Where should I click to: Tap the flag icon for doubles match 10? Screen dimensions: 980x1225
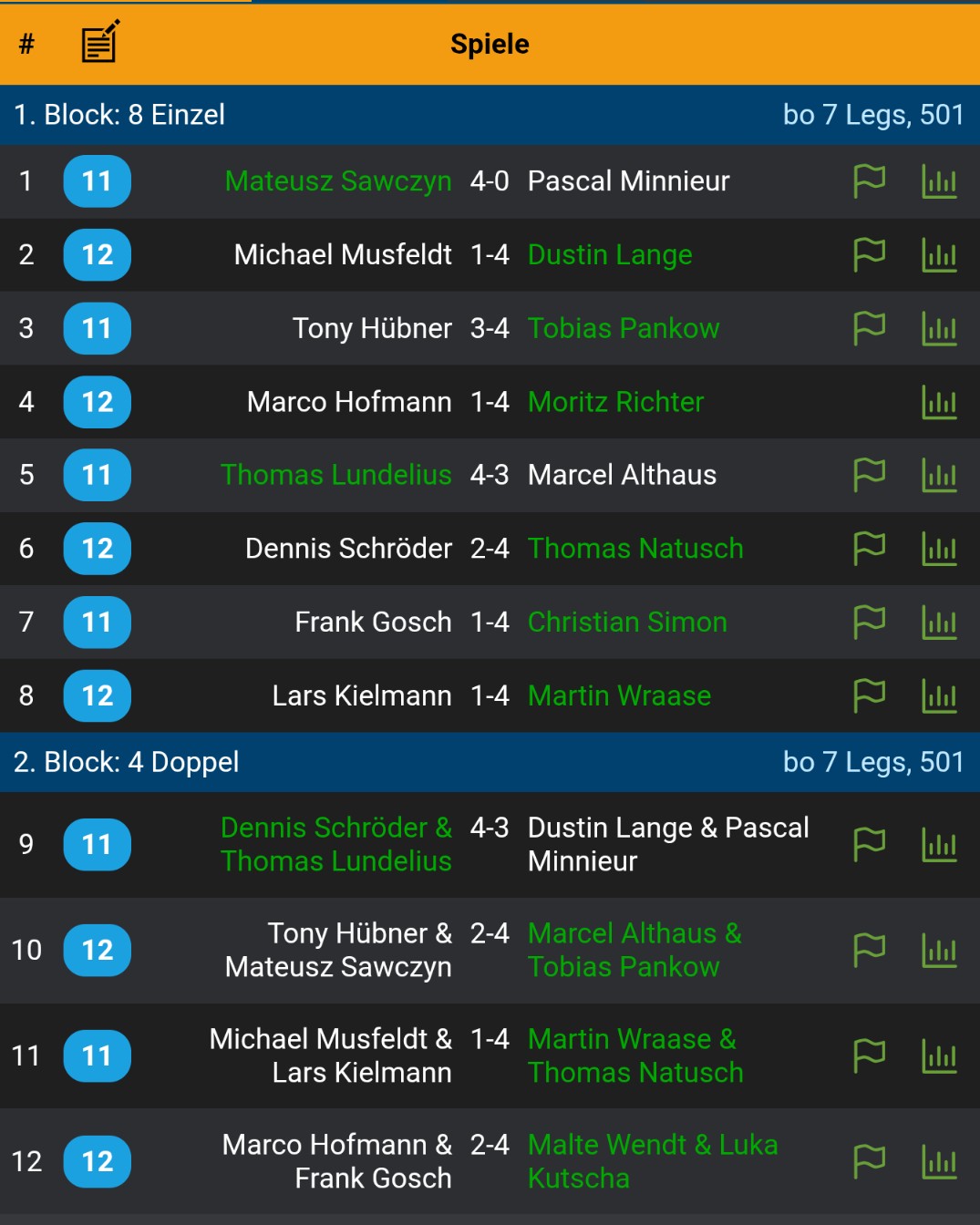click(869, 951)
